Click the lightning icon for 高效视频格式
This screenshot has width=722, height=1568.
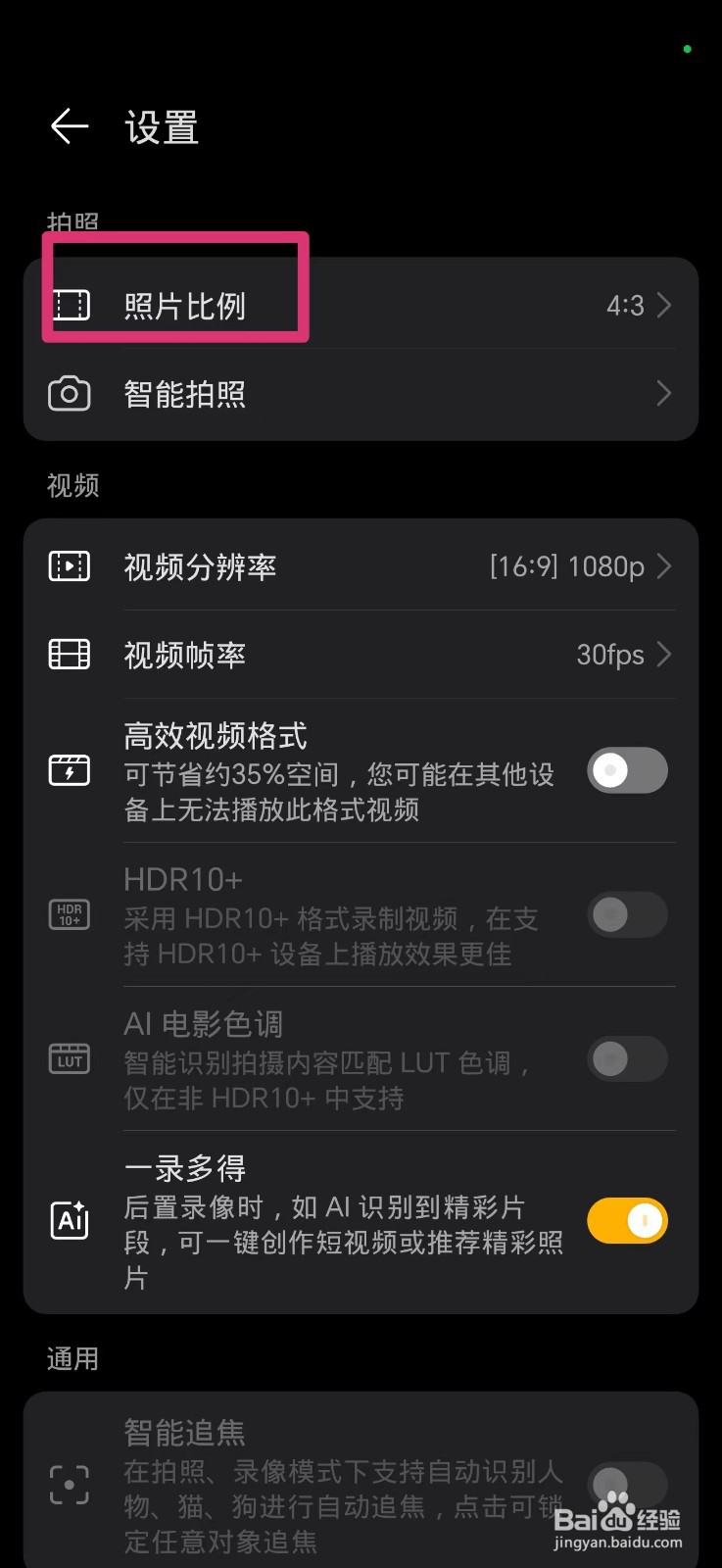(69, 770)
